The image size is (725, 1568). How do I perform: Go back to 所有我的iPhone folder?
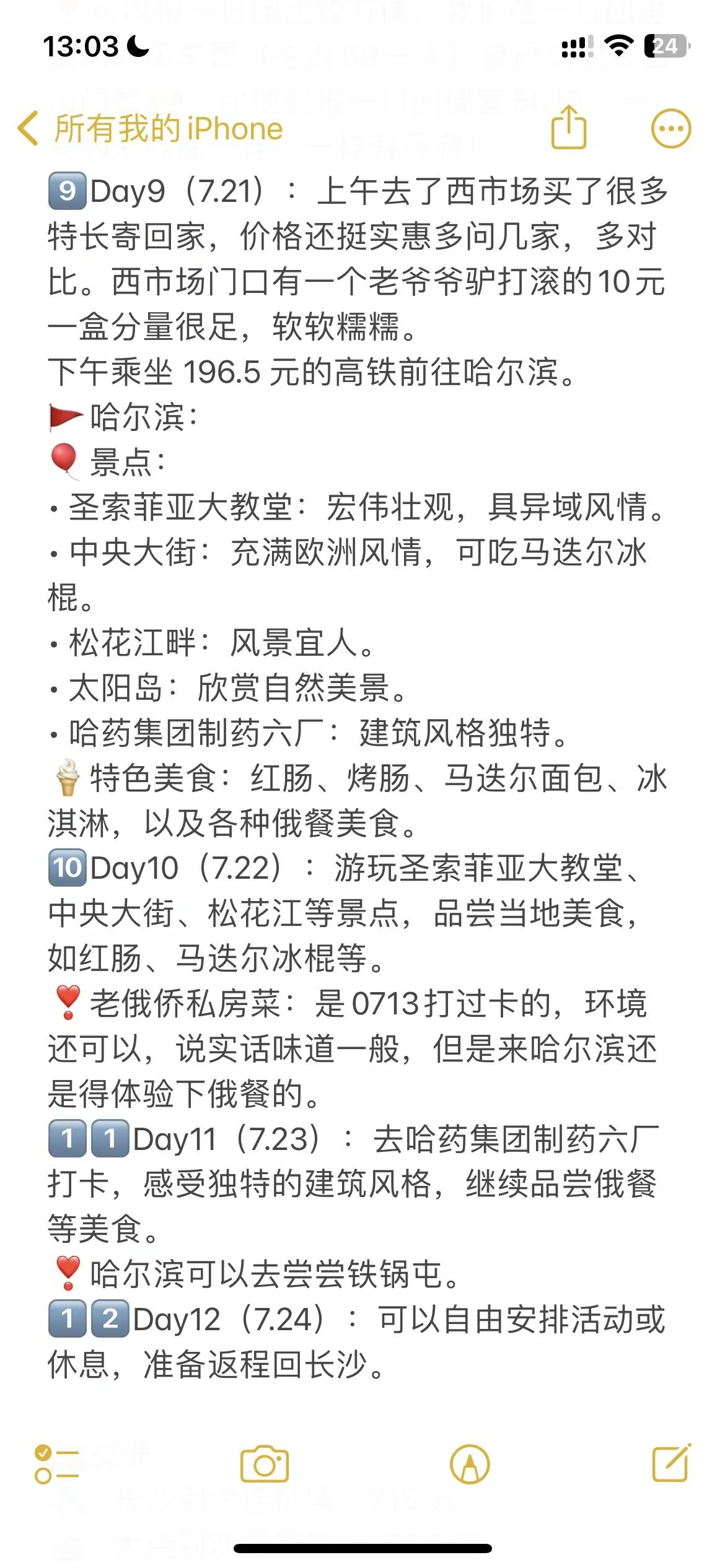tap(150, 129)
